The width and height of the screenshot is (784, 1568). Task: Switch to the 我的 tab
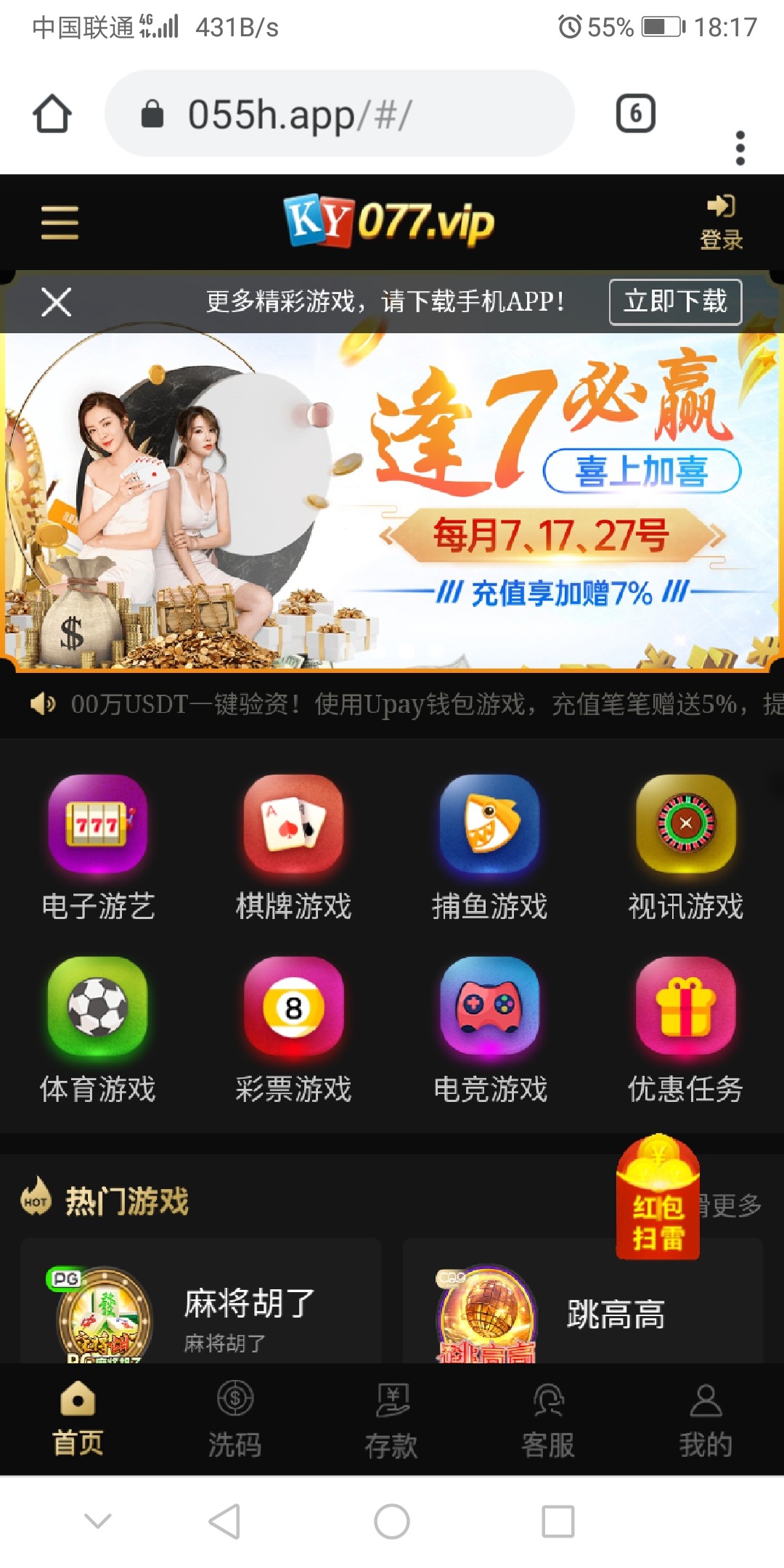pos(706,1421)
